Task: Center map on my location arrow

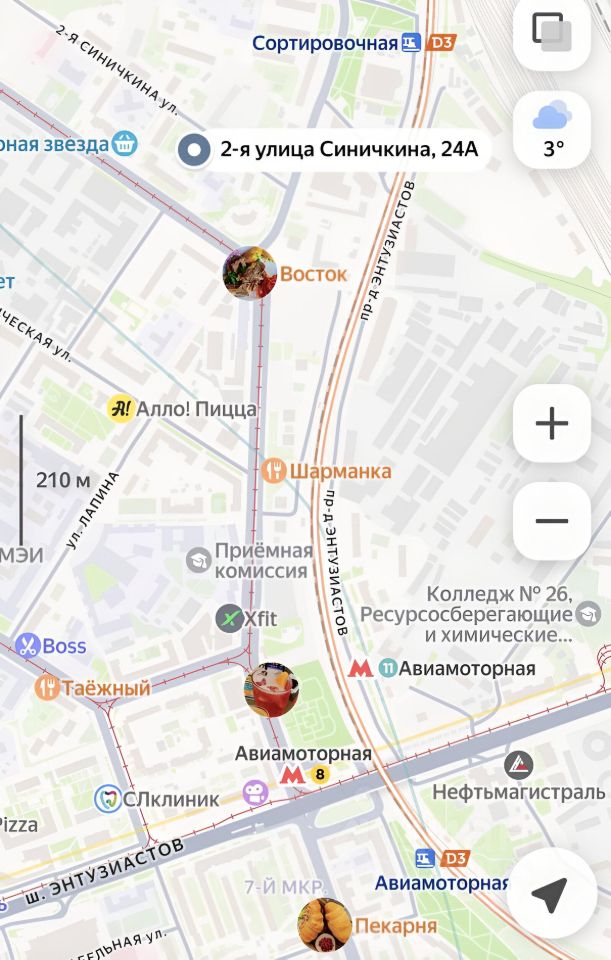Action: click(x=550, y=895)
